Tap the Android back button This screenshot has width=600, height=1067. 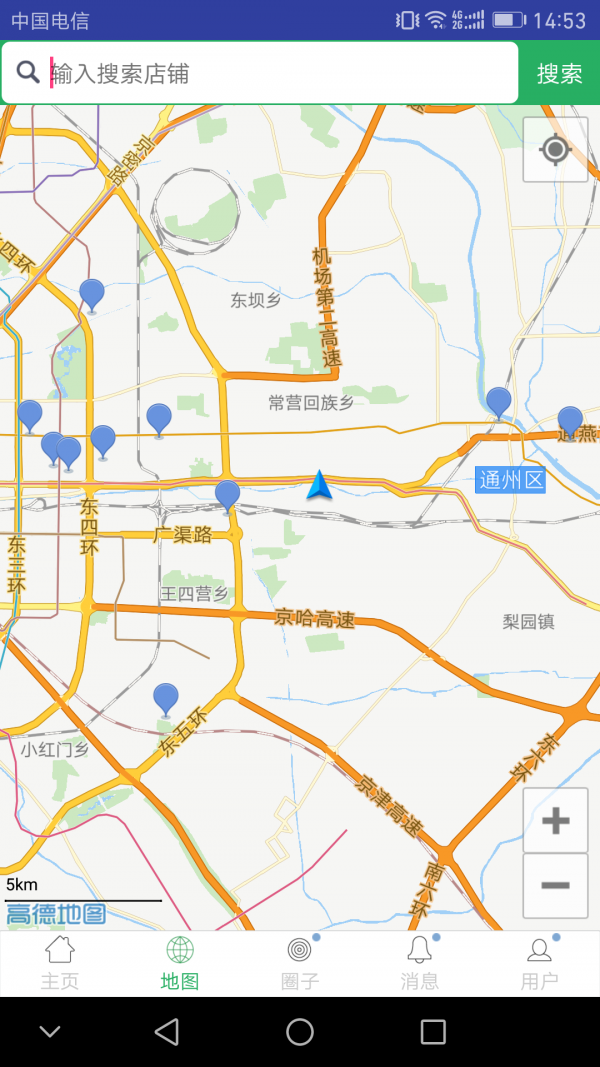coord(167,1032)
